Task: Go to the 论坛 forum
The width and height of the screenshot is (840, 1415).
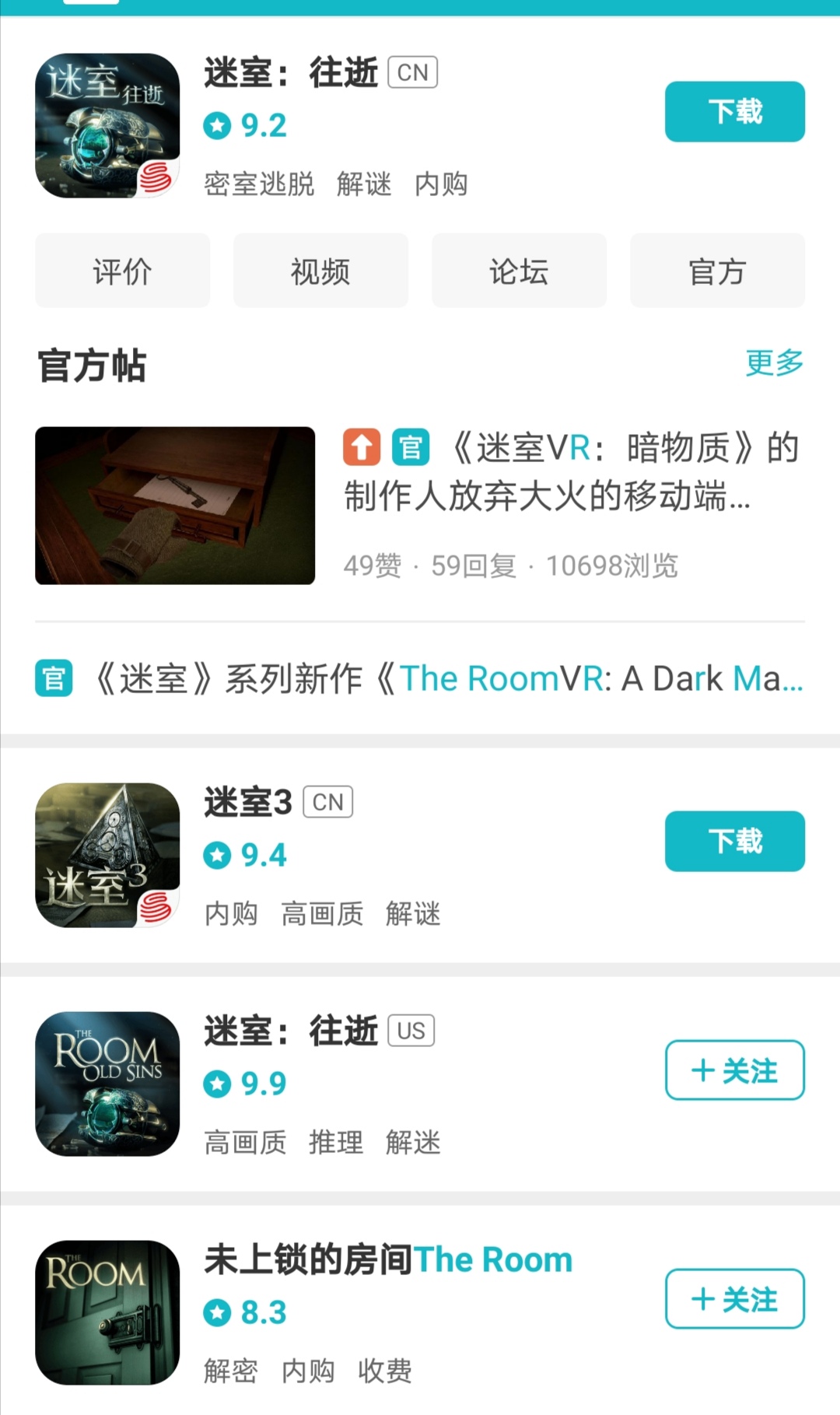Action: tap(519, 271)
